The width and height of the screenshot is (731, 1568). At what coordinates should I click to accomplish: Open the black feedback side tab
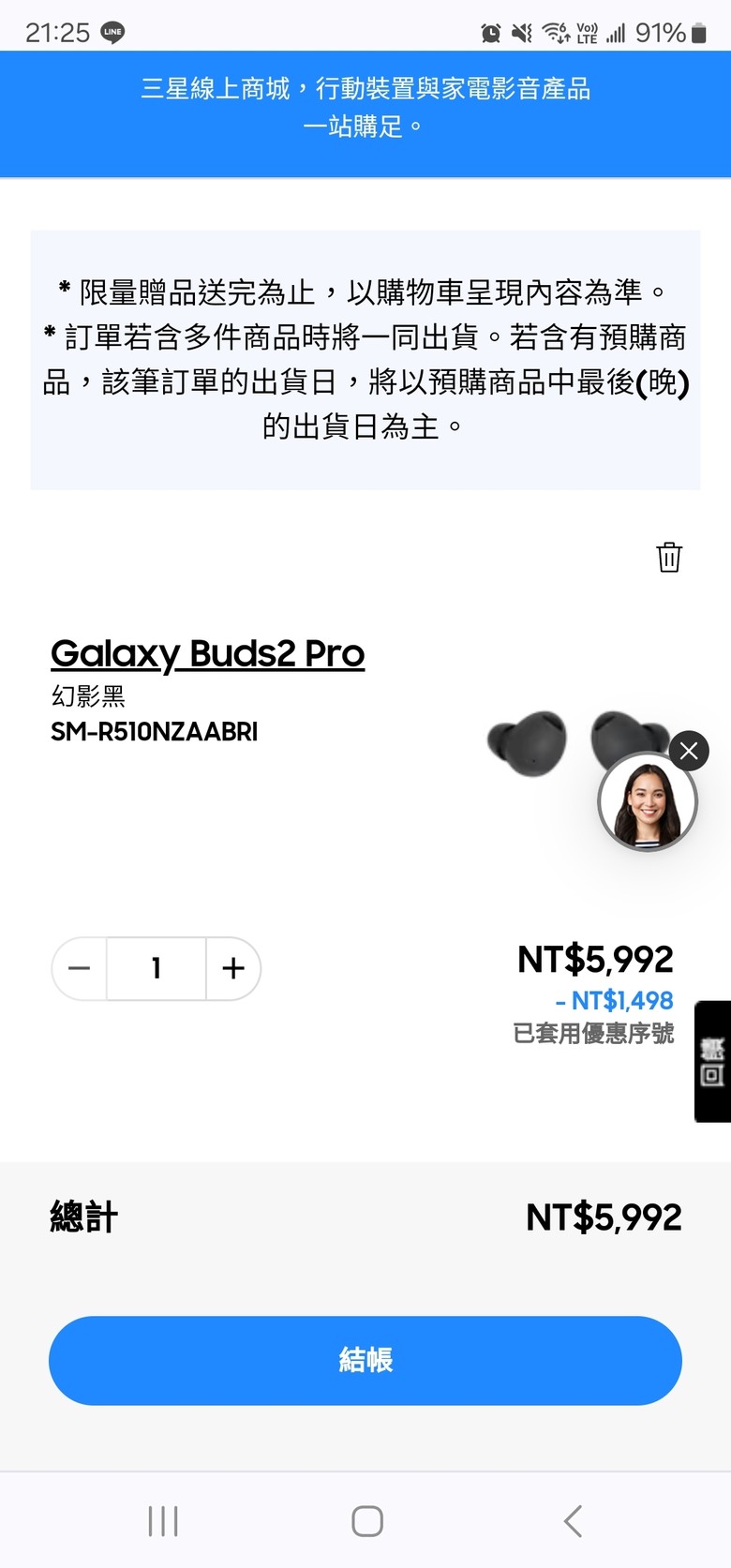click(712, 1061)
